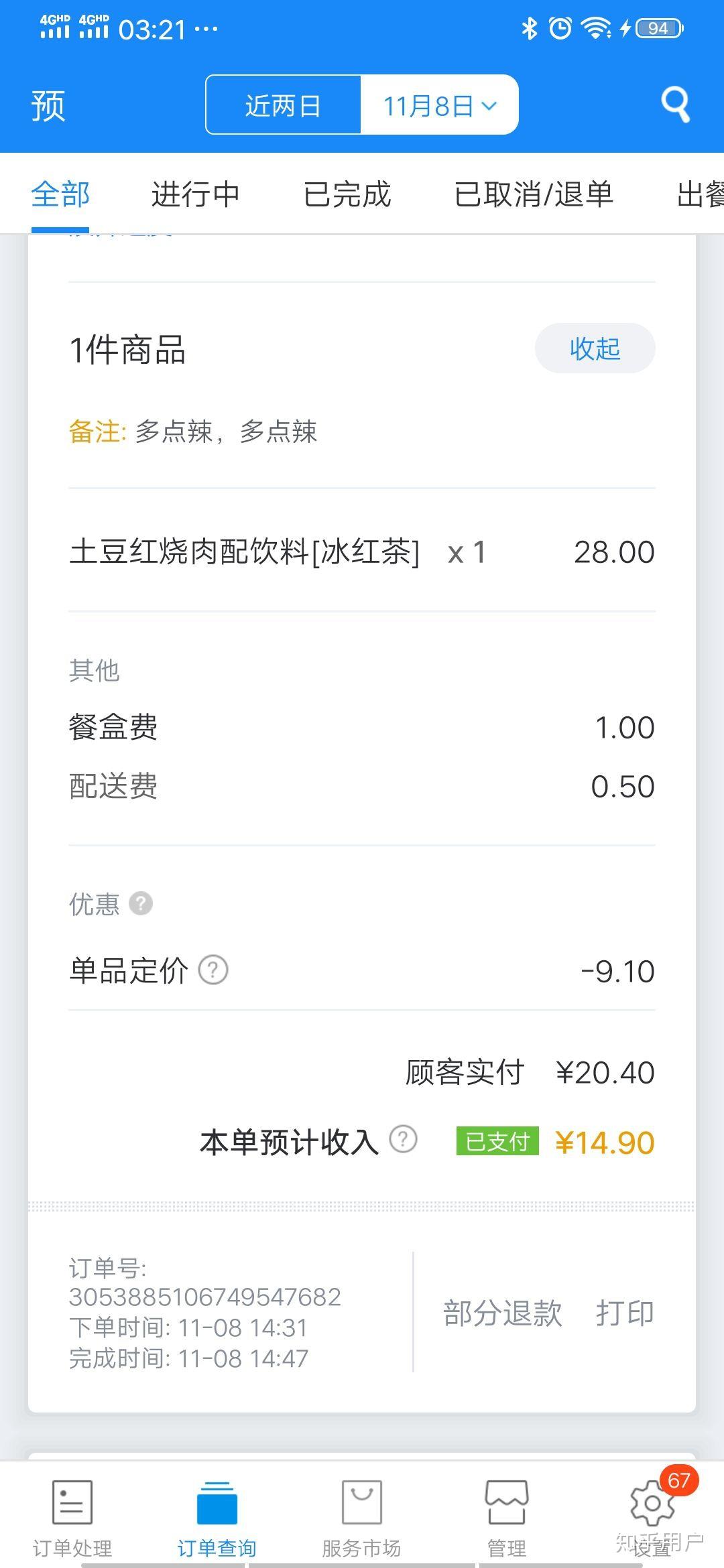This screenshot has width=724, height=1568.
Task: Switch to the 管理 bottom tab
Action: pyautogui.click(x=506, y=1519)
